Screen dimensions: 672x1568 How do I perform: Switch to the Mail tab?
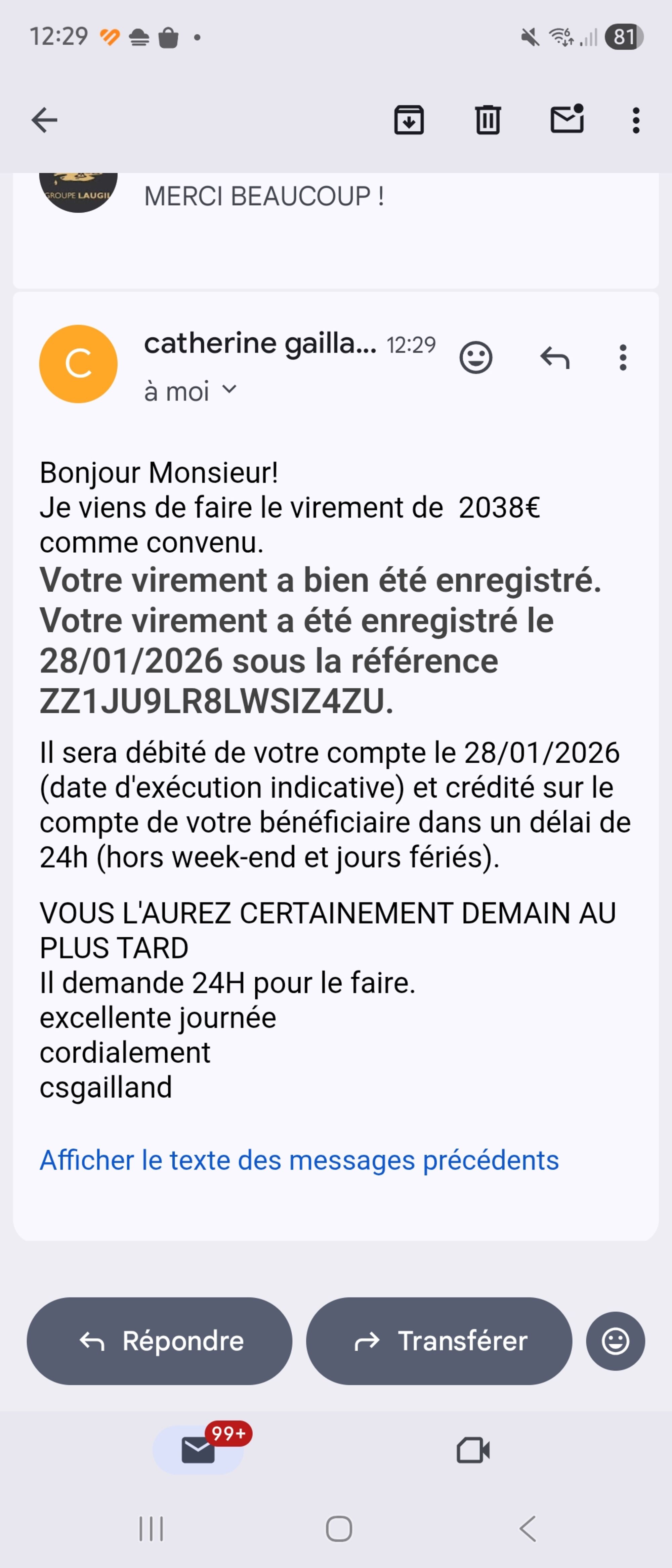click(199, 1450)
